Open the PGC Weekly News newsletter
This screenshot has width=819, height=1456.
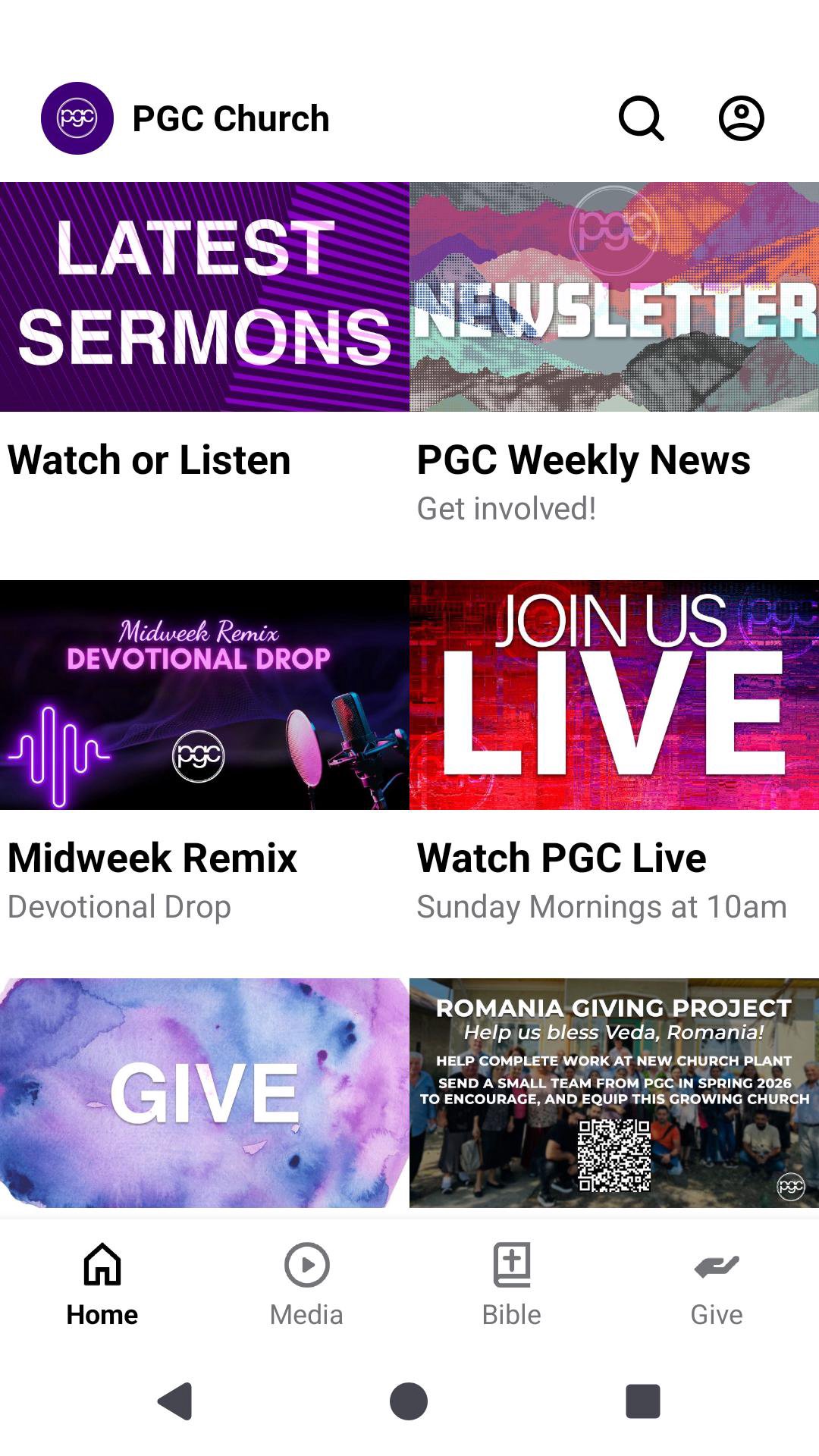[x=614, y=297]
